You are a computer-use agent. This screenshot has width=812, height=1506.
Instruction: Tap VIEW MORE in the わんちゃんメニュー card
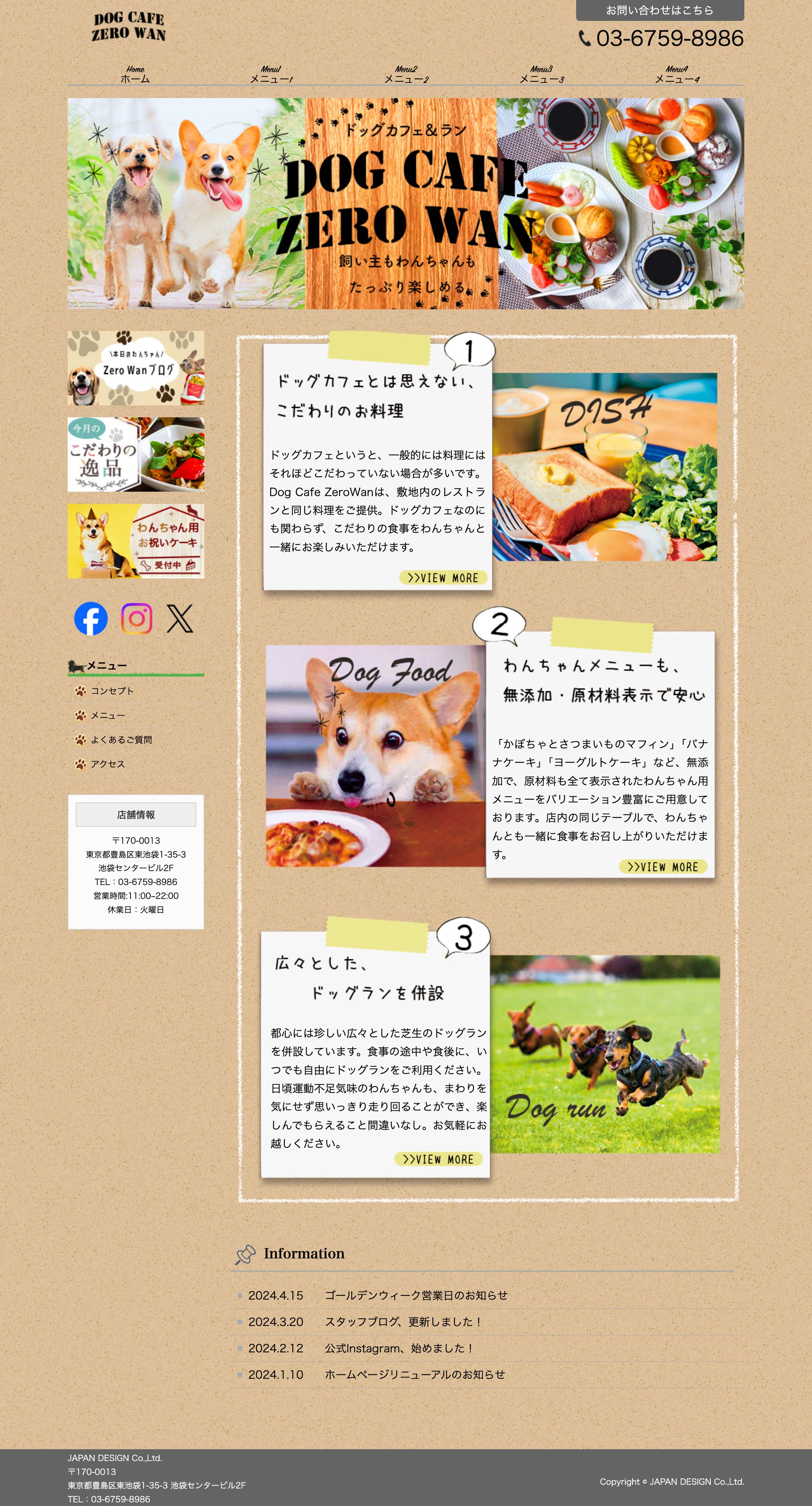point(662,866)
